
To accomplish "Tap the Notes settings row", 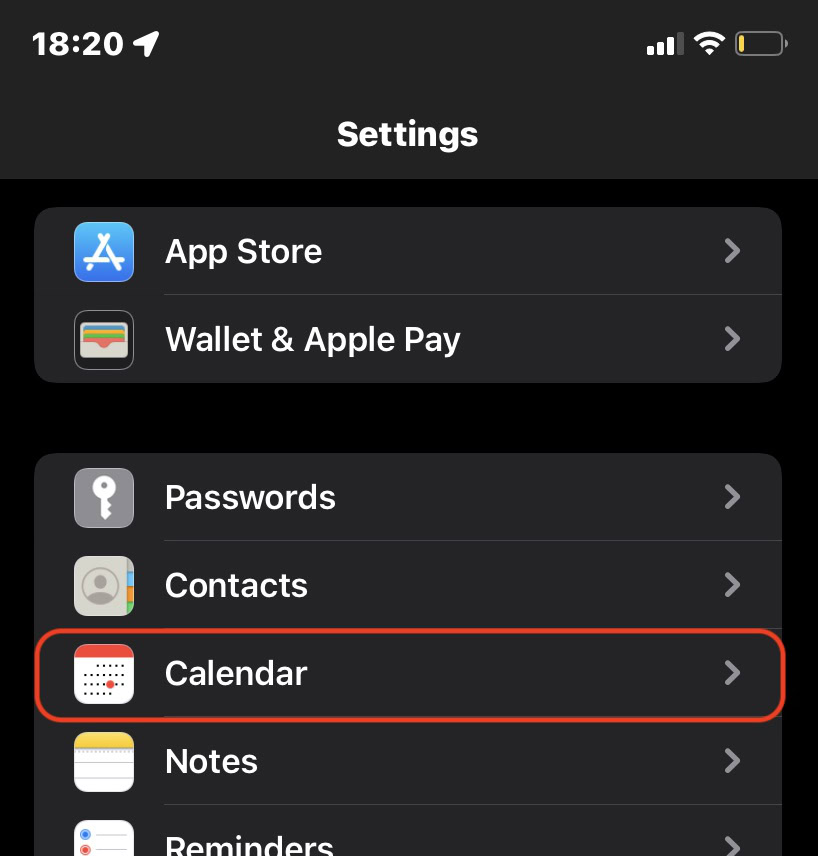I will tap(408, 761).
